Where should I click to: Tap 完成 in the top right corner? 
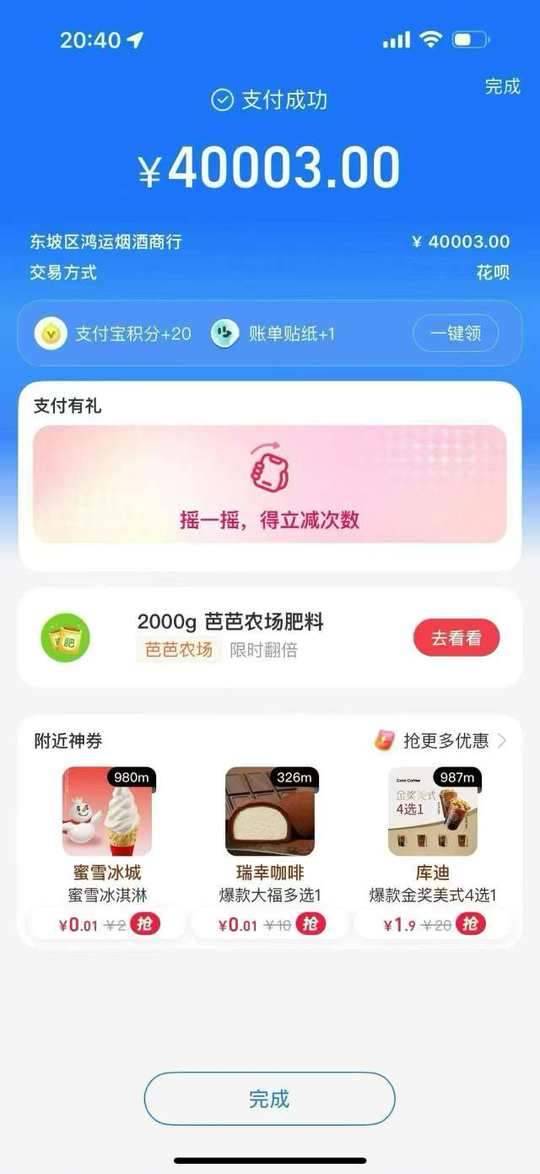[x=502, y=86]
